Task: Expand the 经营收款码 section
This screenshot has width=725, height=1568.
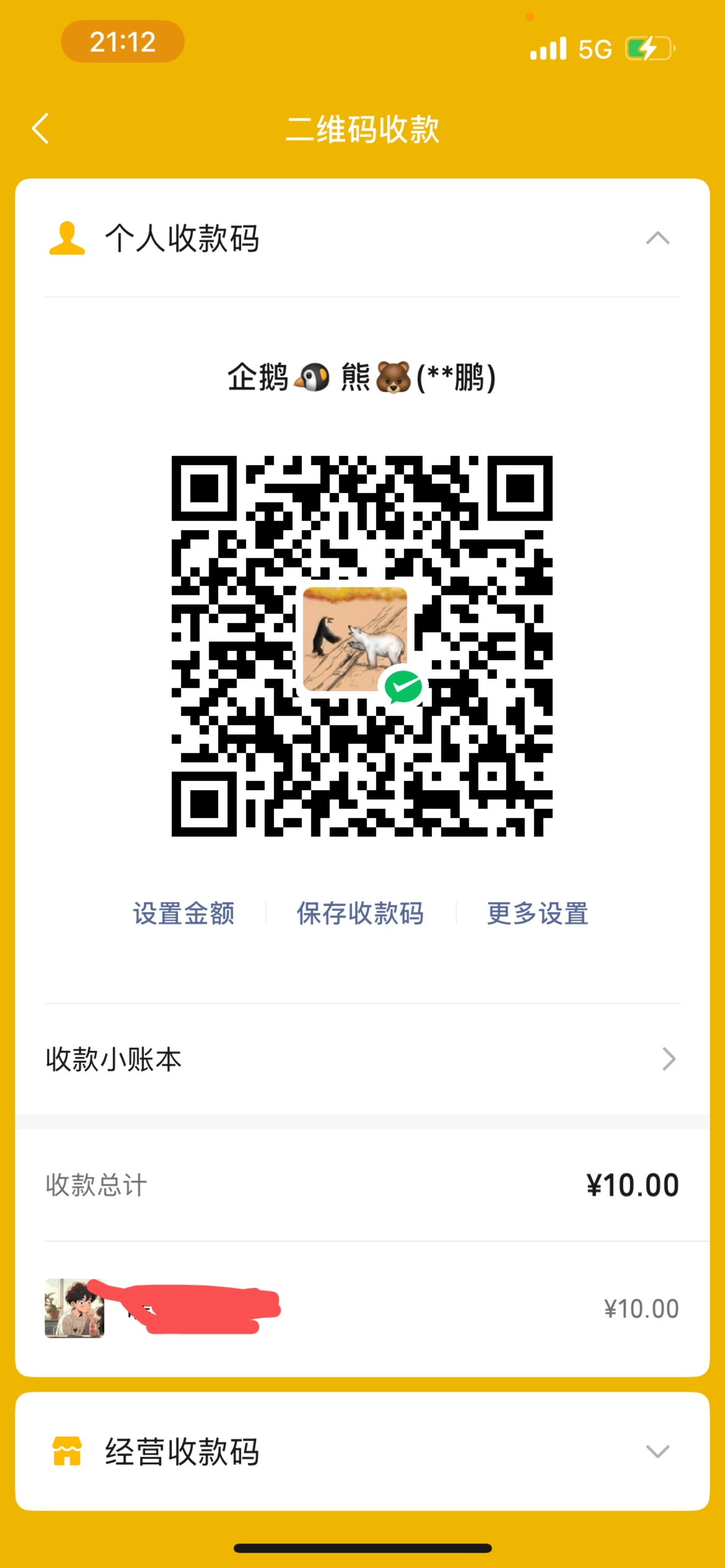Action: (657, 1451)
